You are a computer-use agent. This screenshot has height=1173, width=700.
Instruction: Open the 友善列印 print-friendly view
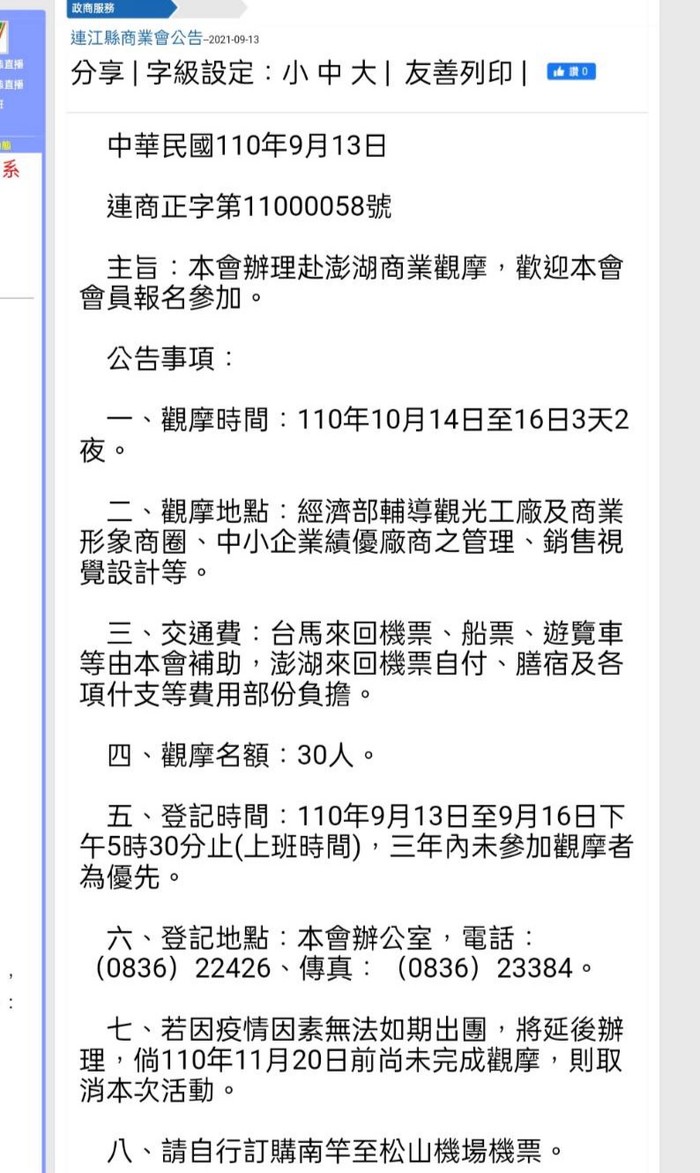pyautogui.click(x=458, y=73)
